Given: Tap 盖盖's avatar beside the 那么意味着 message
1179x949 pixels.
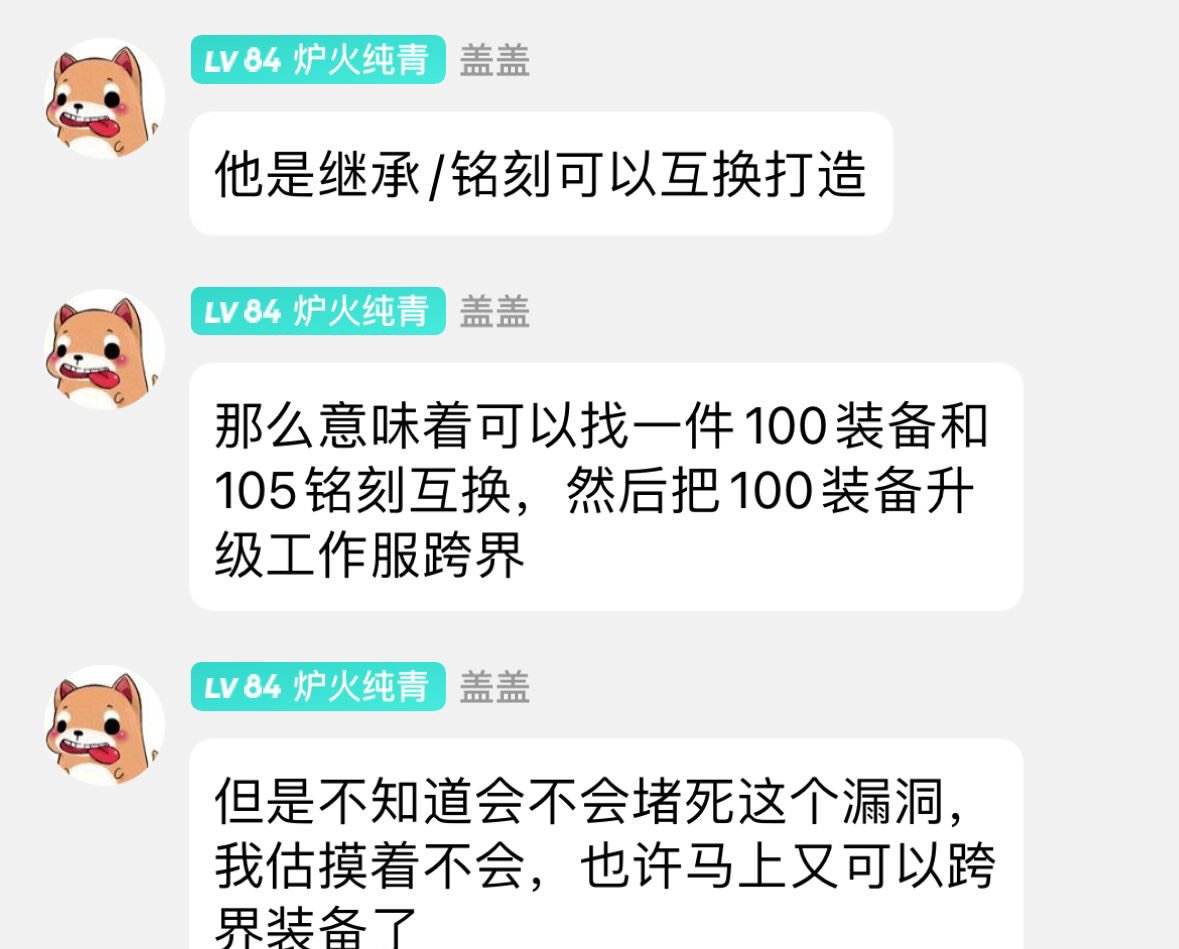Looking at the screenshot, I should pyautogui.click(x=103, y=350).
